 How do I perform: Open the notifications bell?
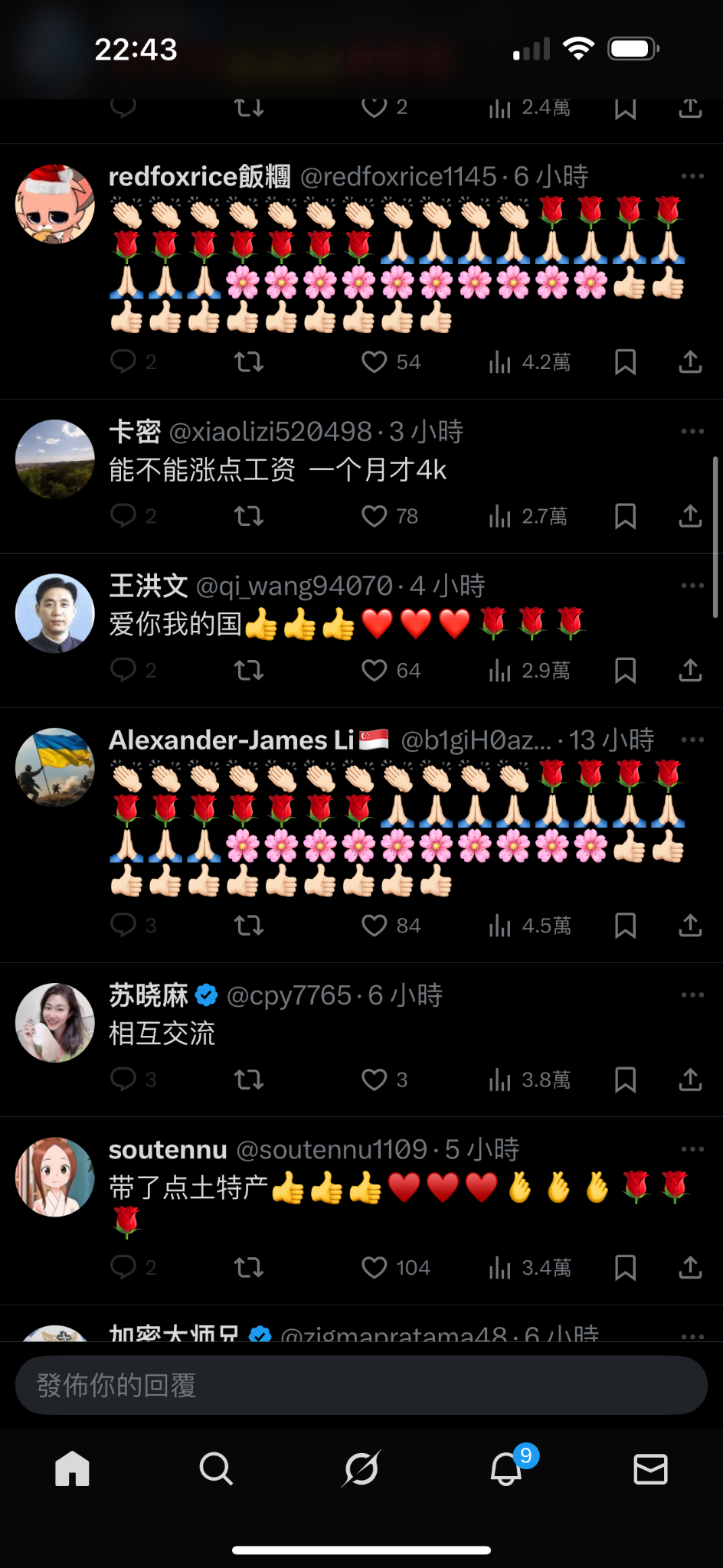pyautogui.click(x=506, y=1468)
